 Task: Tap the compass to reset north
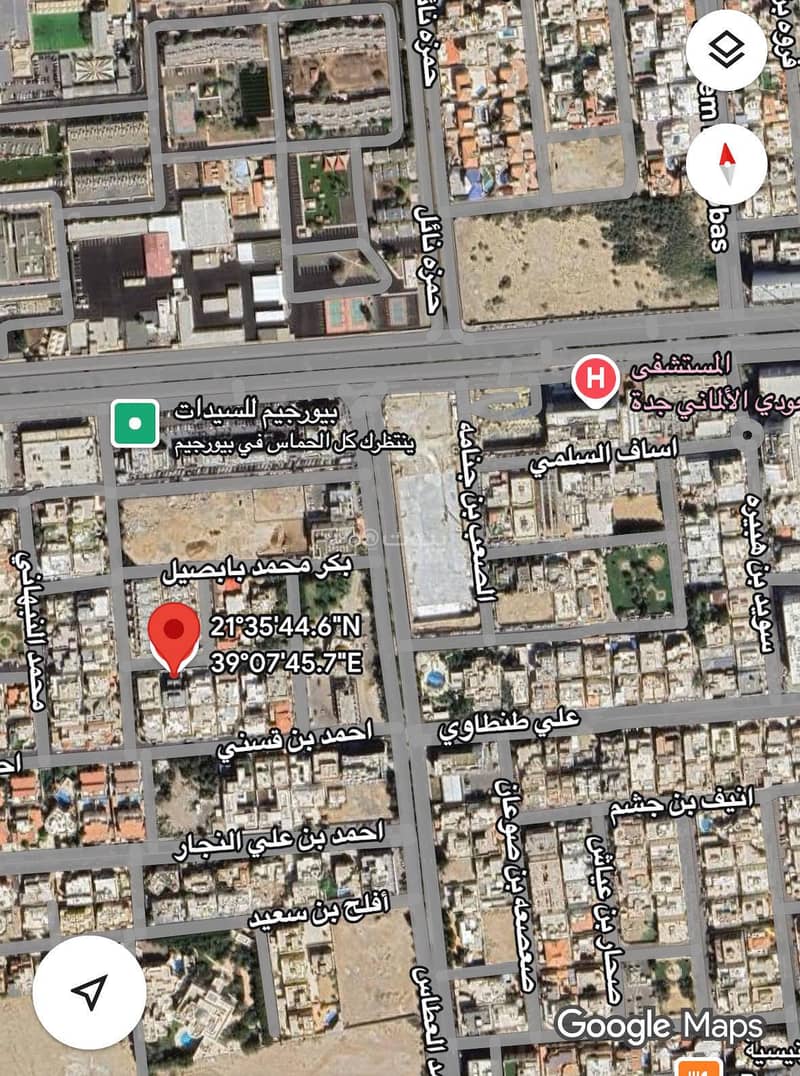727,163
